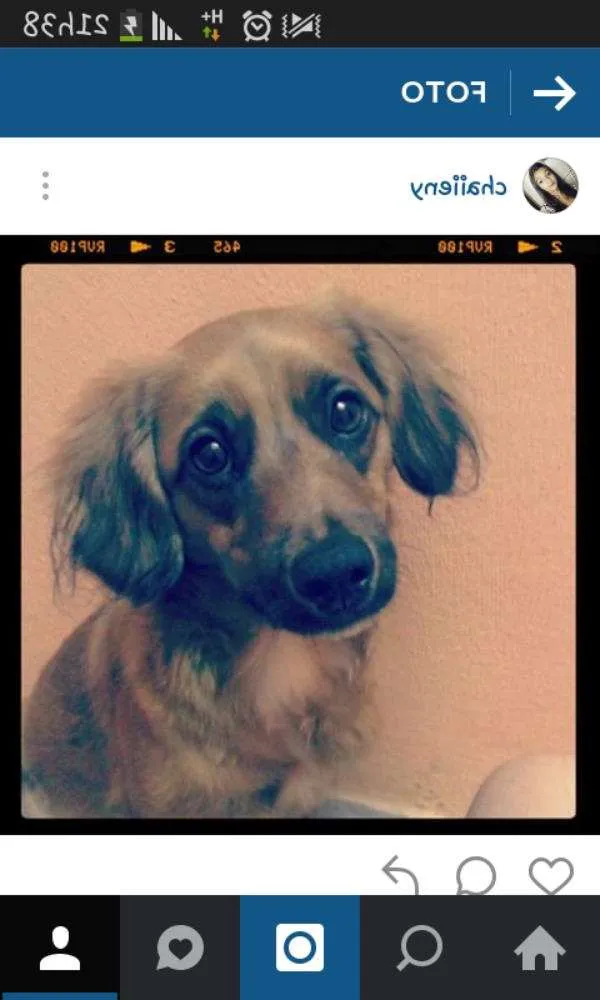Open the search and explore tab
The width and height of the screenshot is (600, 1000).
click(420, 948)
